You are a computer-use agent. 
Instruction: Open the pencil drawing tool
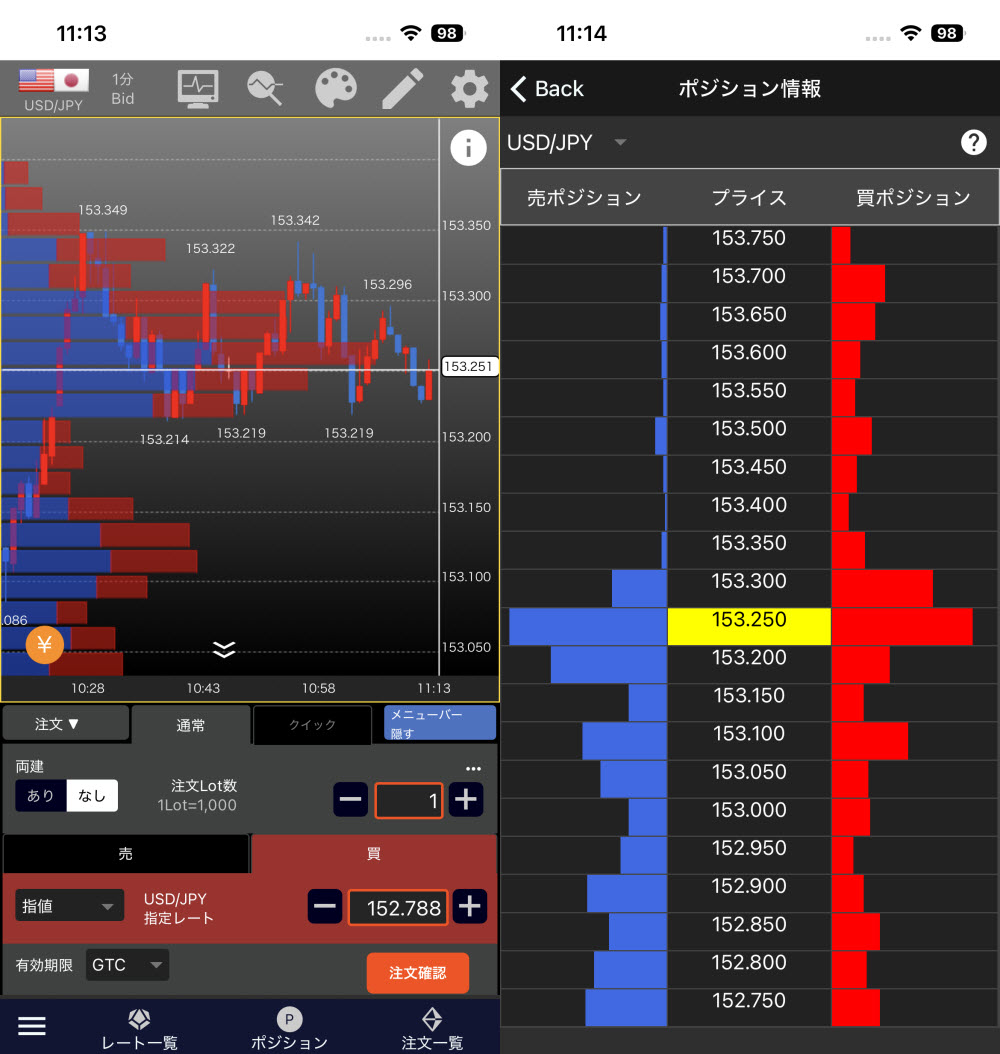[403, 89]
